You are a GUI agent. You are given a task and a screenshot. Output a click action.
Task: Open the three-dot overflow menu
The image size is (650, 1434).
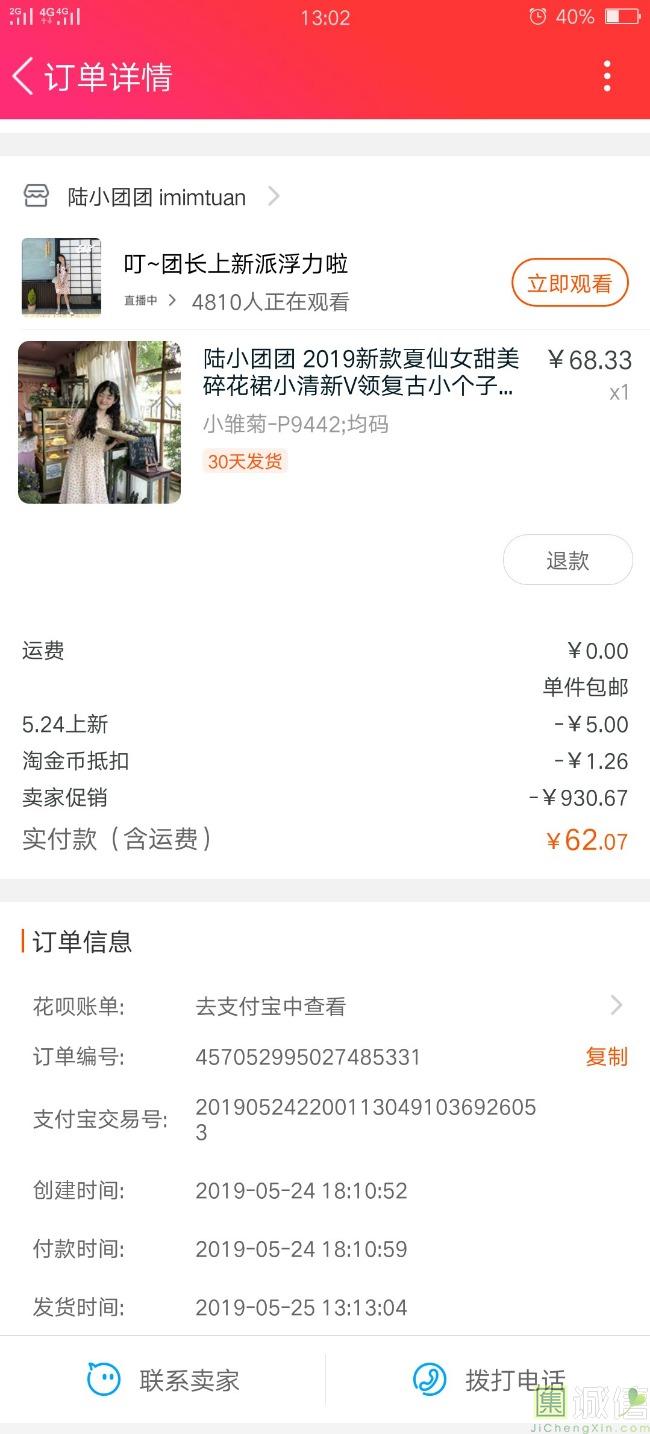607,76
